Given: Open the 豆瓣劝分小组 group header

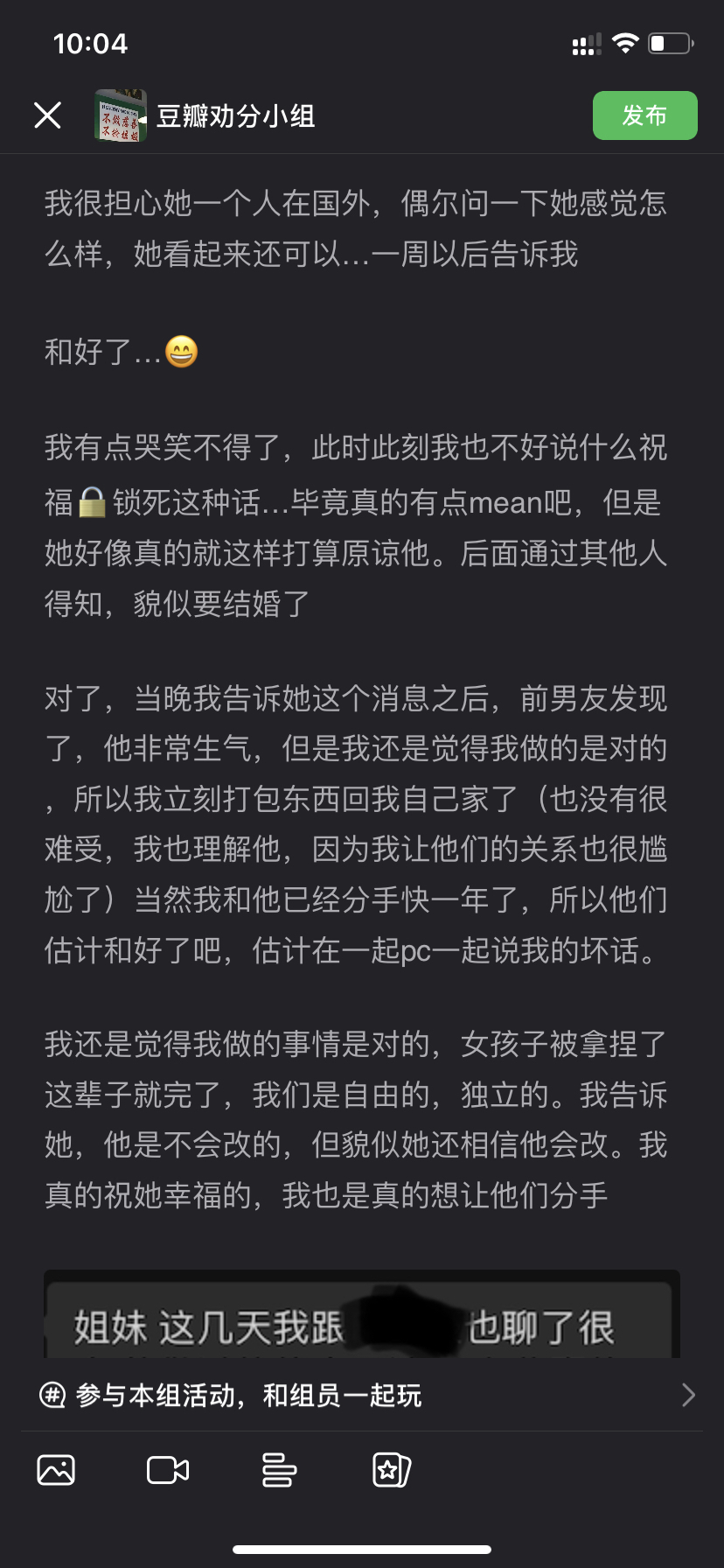Looking at the screenshot, I should click(205, 115).
